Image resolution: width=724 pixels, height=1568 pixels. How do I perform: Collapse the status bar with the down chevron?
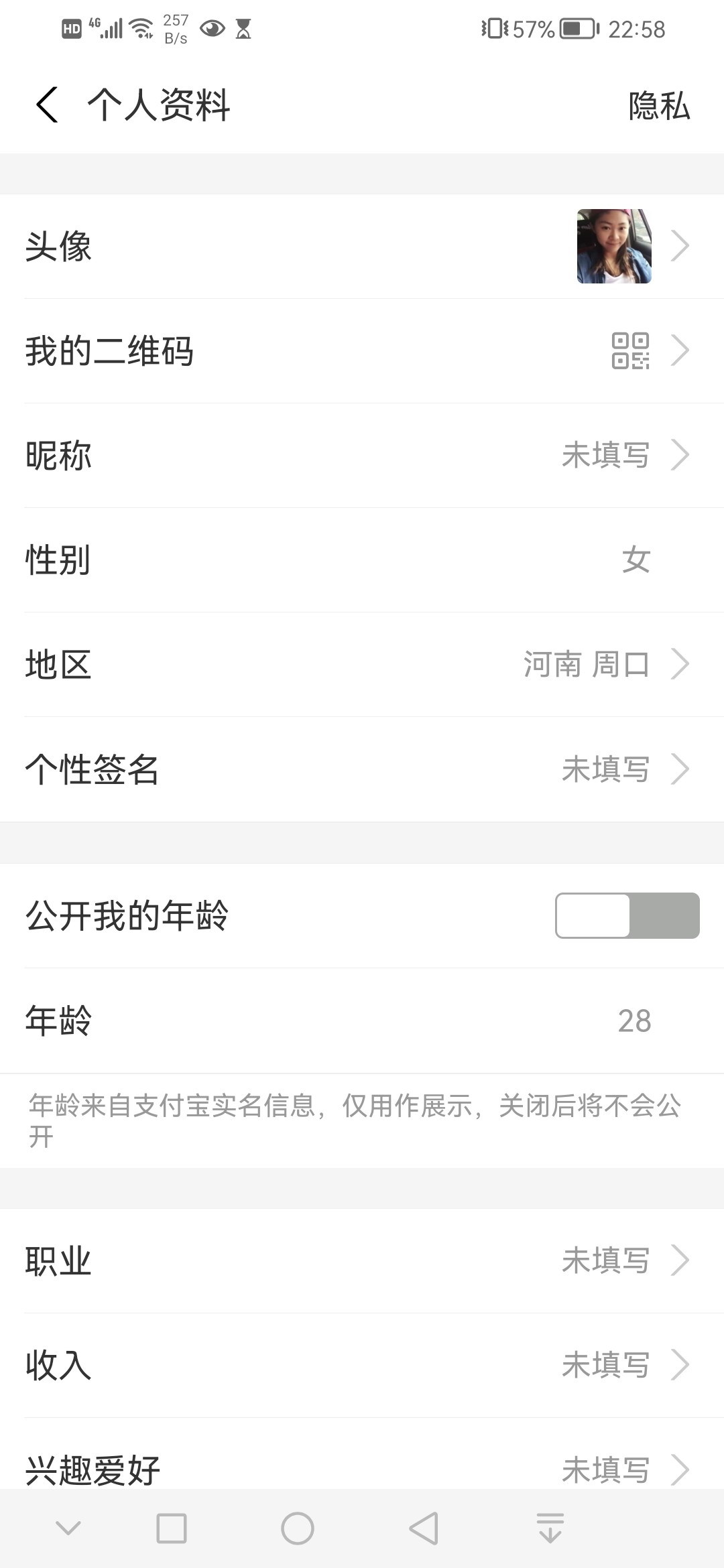pos(66,1529)
